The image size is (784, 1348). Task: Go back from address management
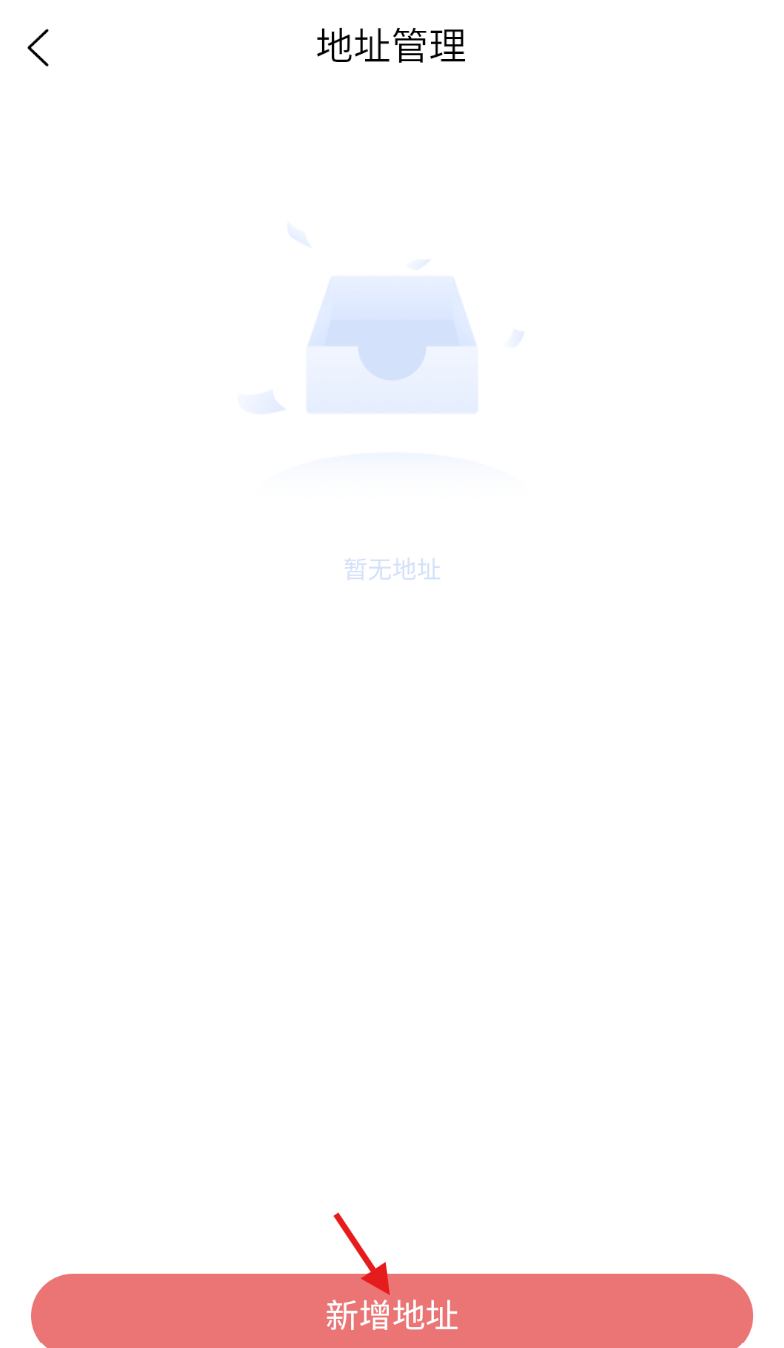click(x=39, y=48)
